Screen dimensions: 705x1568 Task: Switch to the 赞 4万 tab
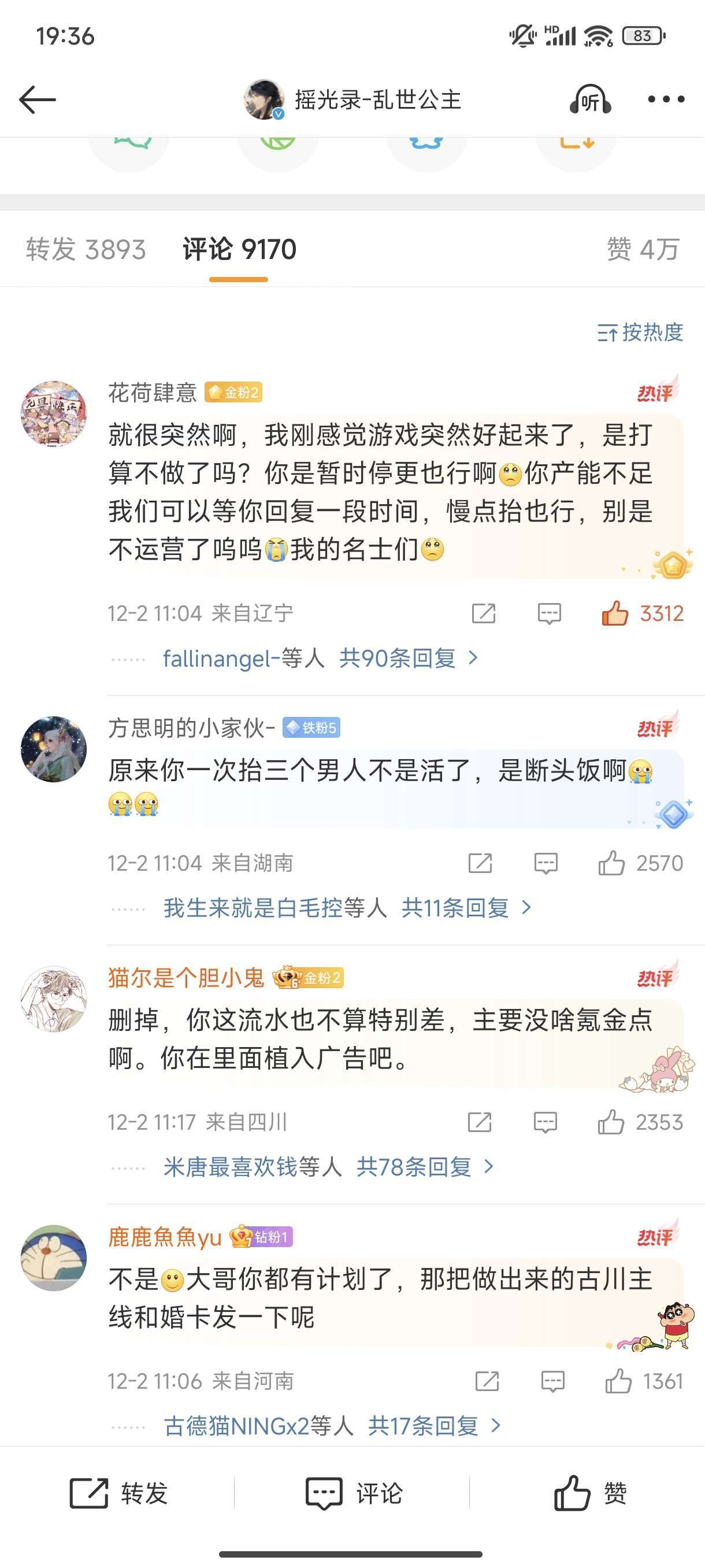pyautogui.click(x=643, y=250)
